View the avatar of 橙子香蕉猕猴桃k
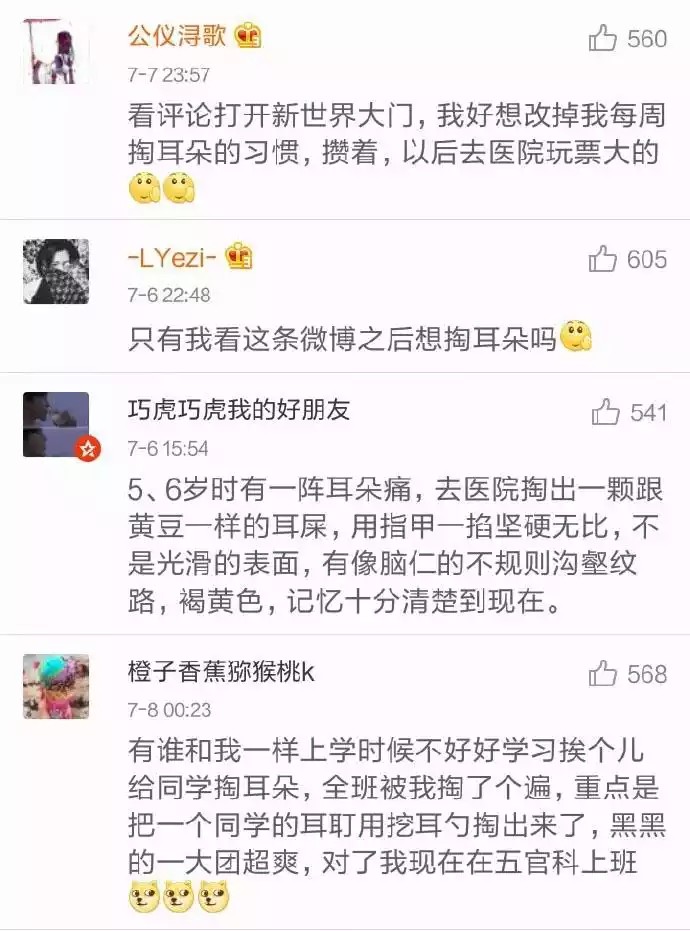Viewport: 690px width, 931px height. click(x=55, y=686)
